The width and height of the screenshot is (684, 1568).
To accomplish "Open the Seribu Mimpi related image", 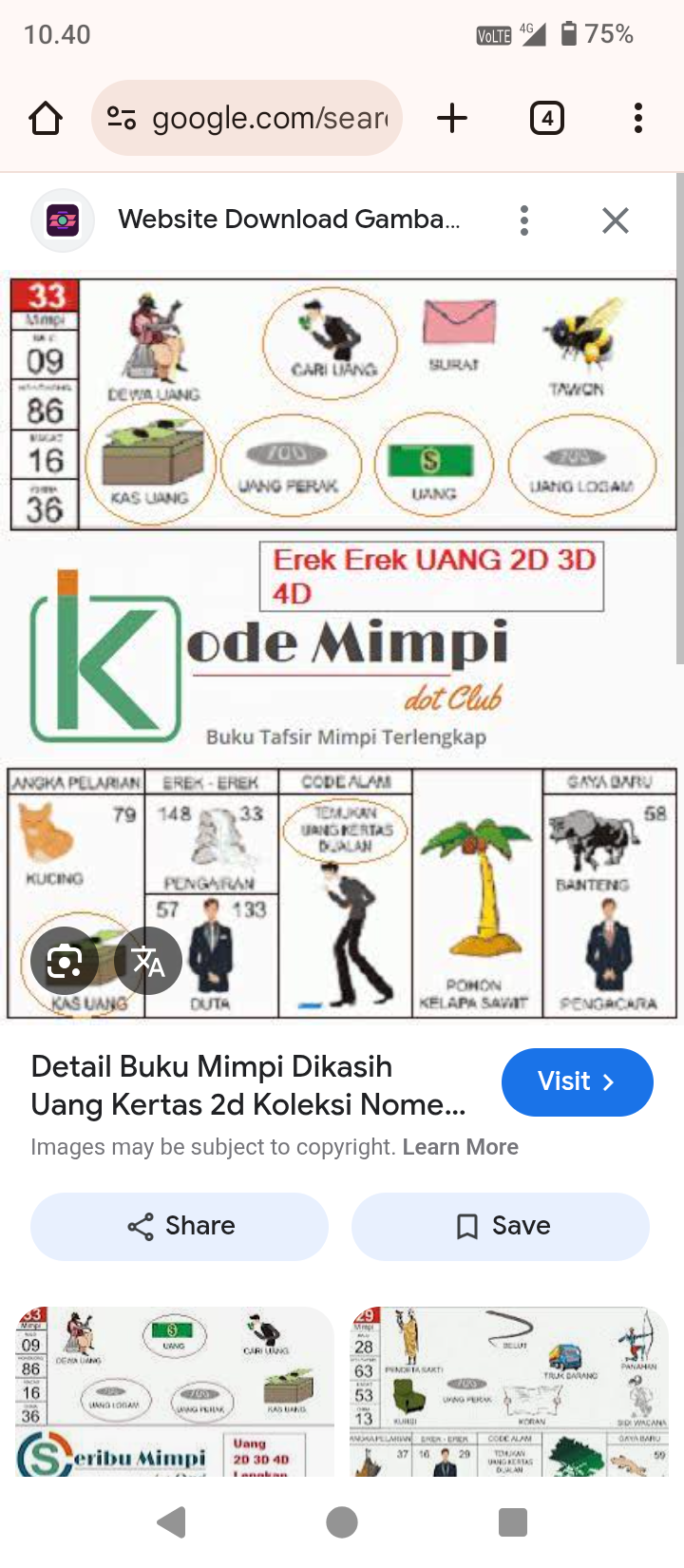I will 175,1392.
